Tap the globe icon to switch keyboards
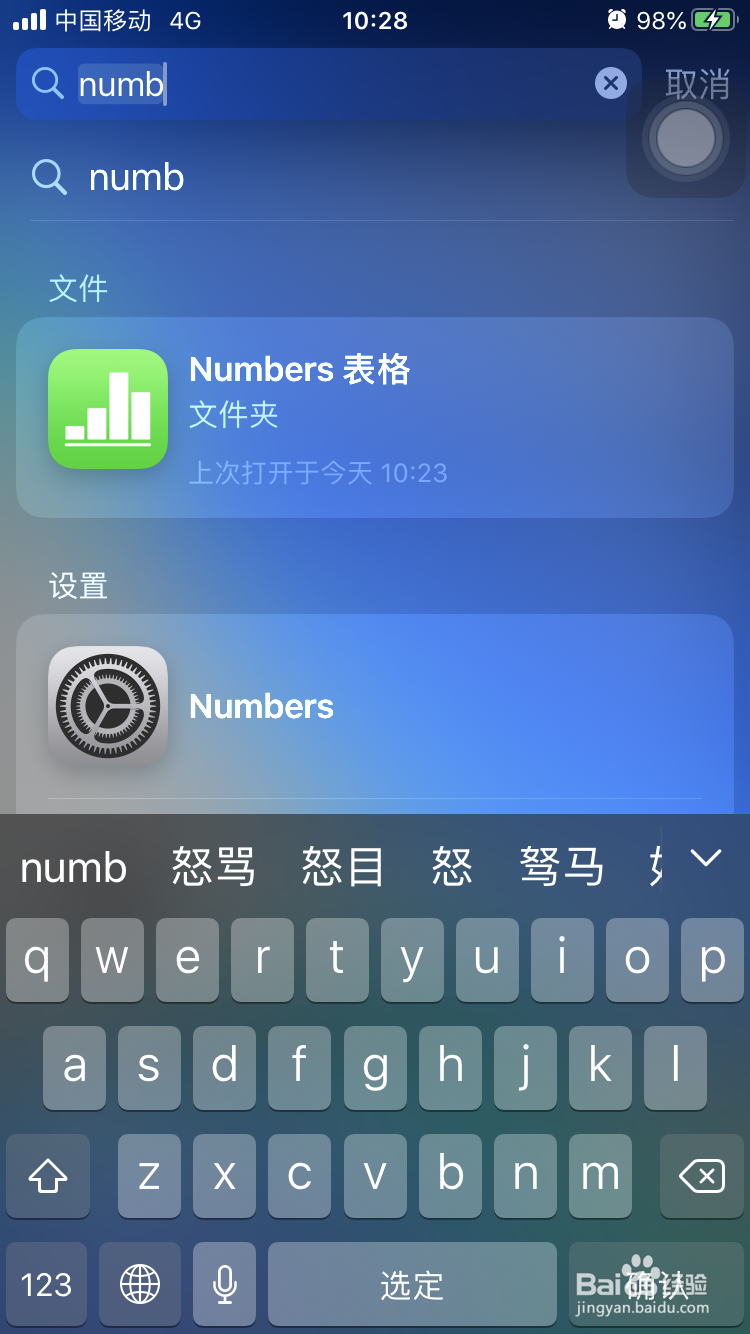 139,1284
